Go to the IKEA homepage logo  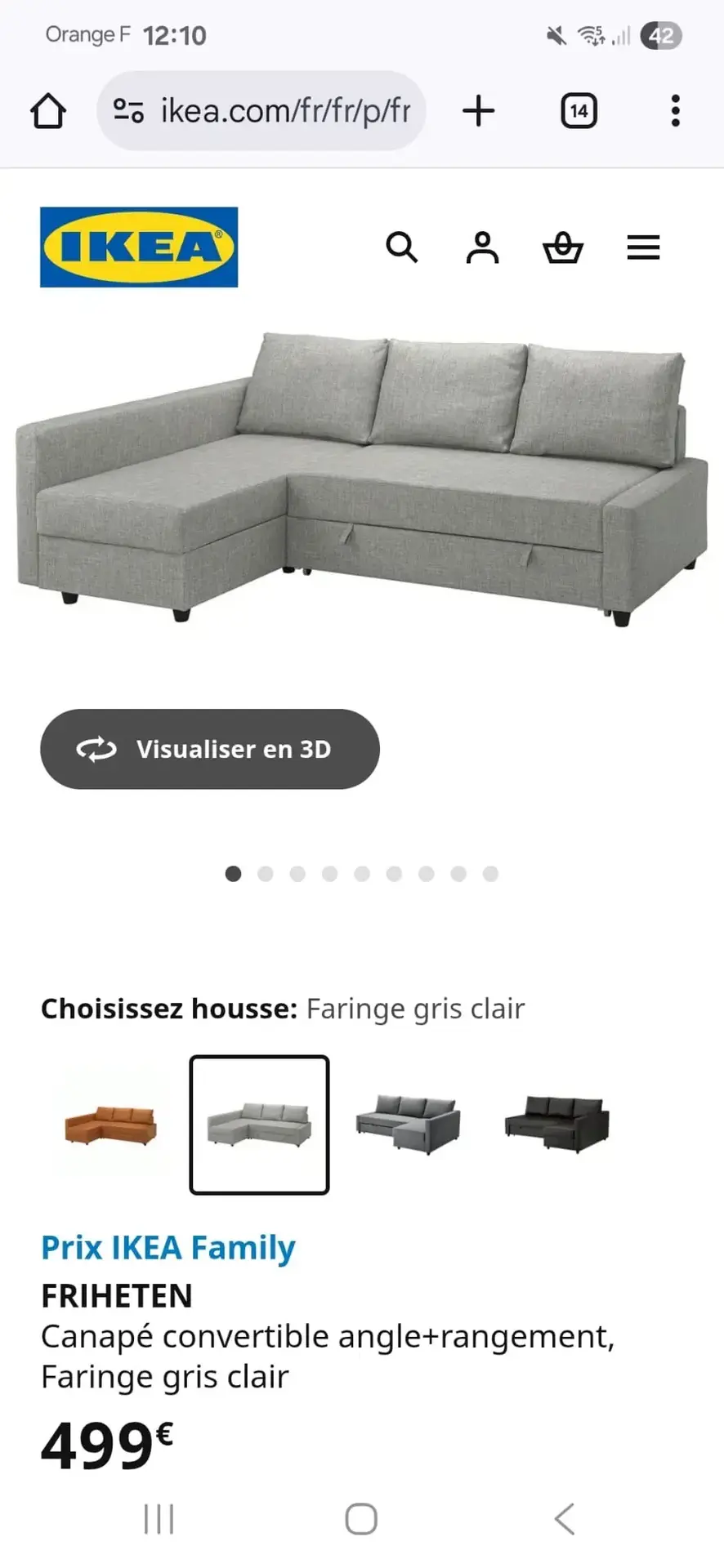pos(139,247)
